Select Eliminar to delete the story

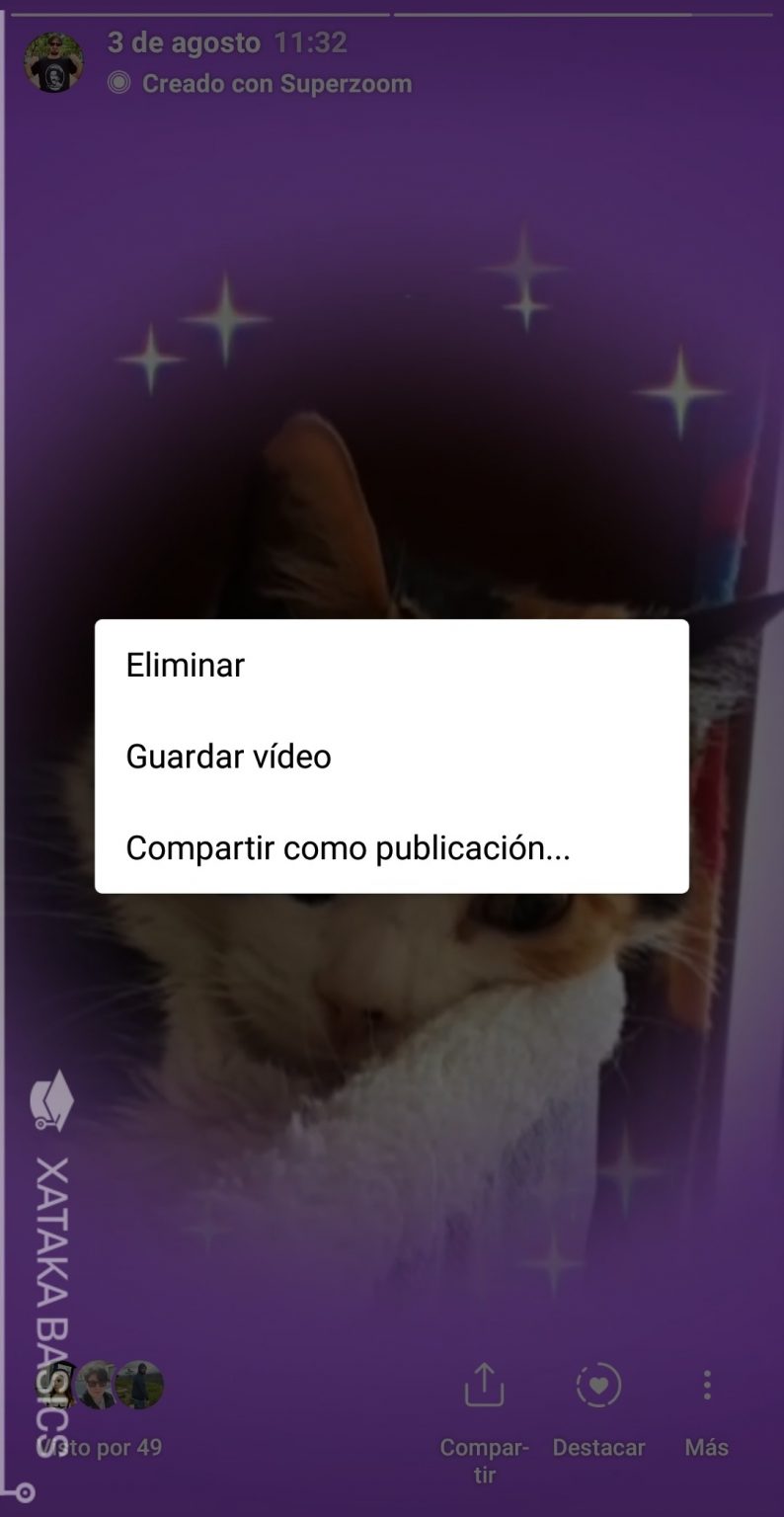(186, 666)
